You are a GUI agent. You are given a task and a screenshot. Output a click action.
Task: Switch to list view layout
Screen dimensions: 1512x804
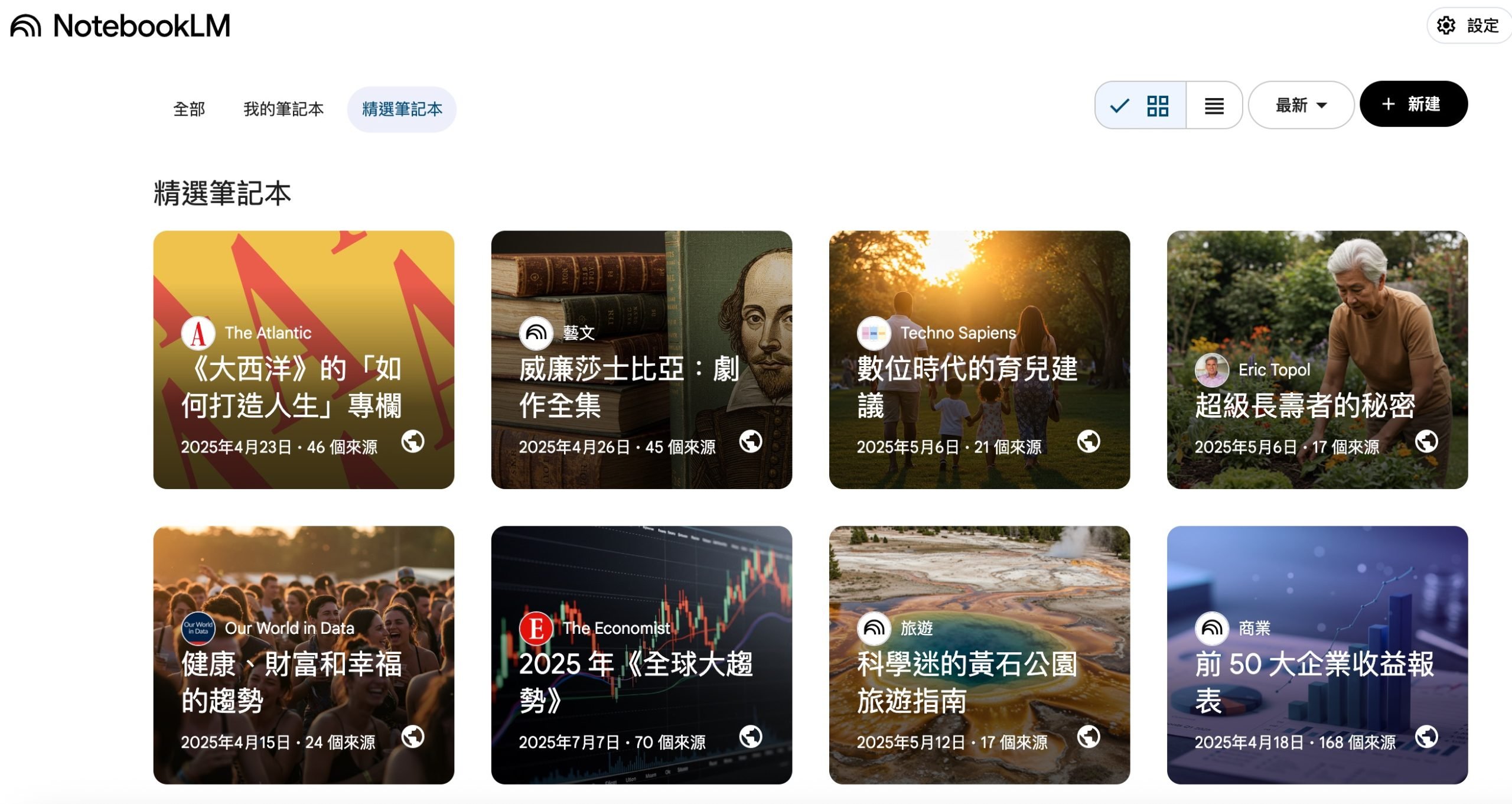[x=1214, y=106]
